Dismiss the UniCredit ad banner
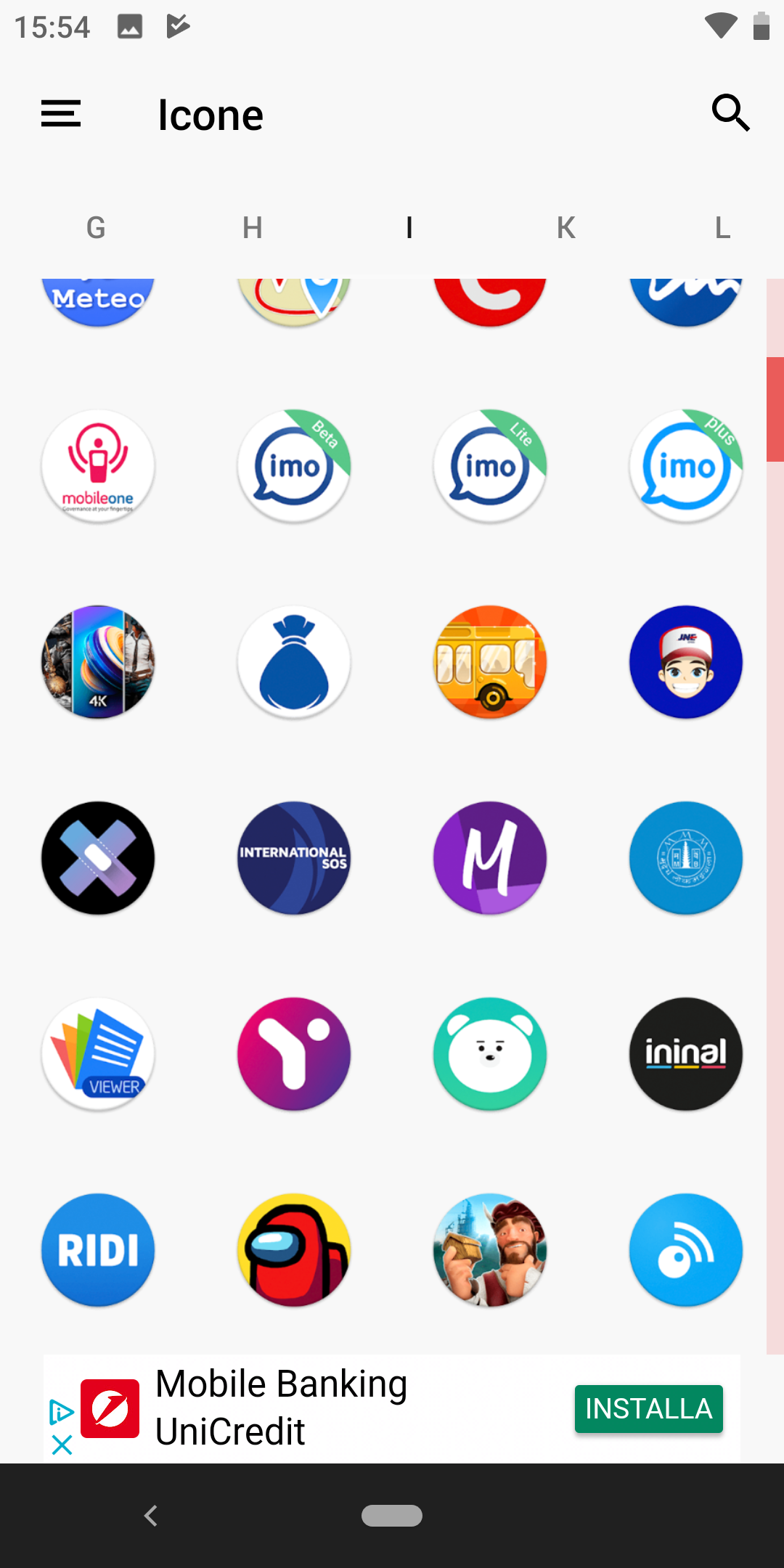The width and height of the screenshot is (784, 1568). tap(62, 1445)
